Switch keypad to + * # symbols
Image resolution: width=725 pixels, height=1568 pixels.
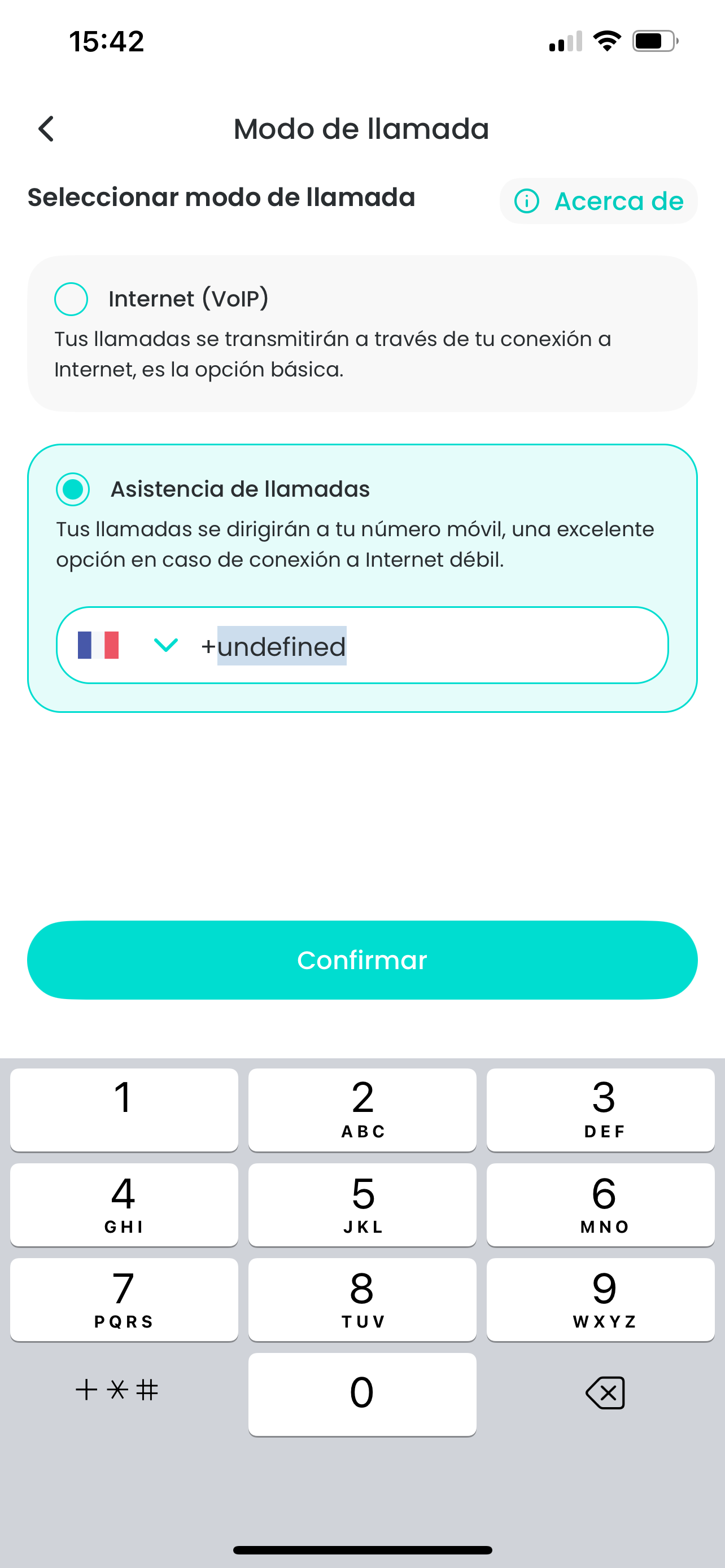(x=117, y=1390)
